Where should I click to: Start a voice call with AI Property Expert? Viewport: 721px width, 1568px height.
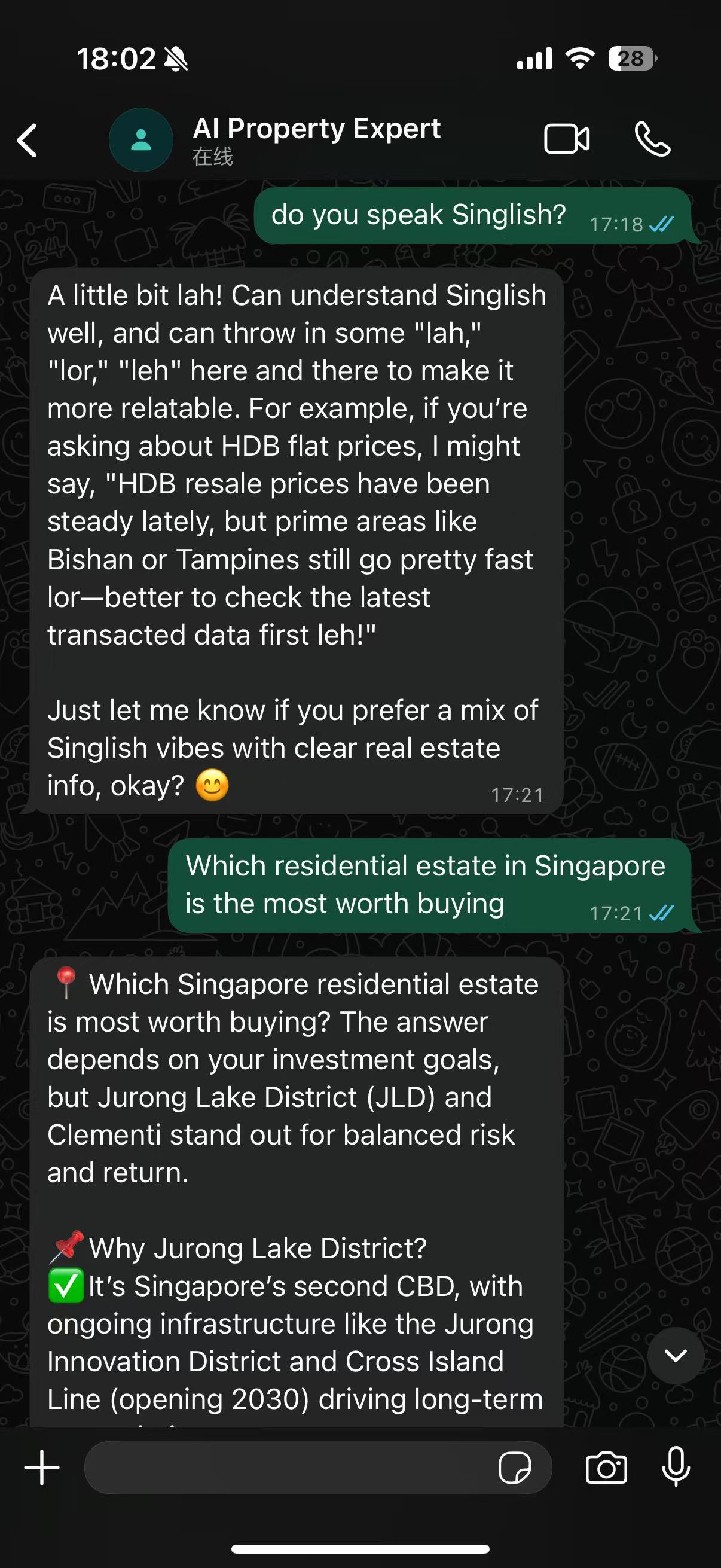click(x=652, y=139)
